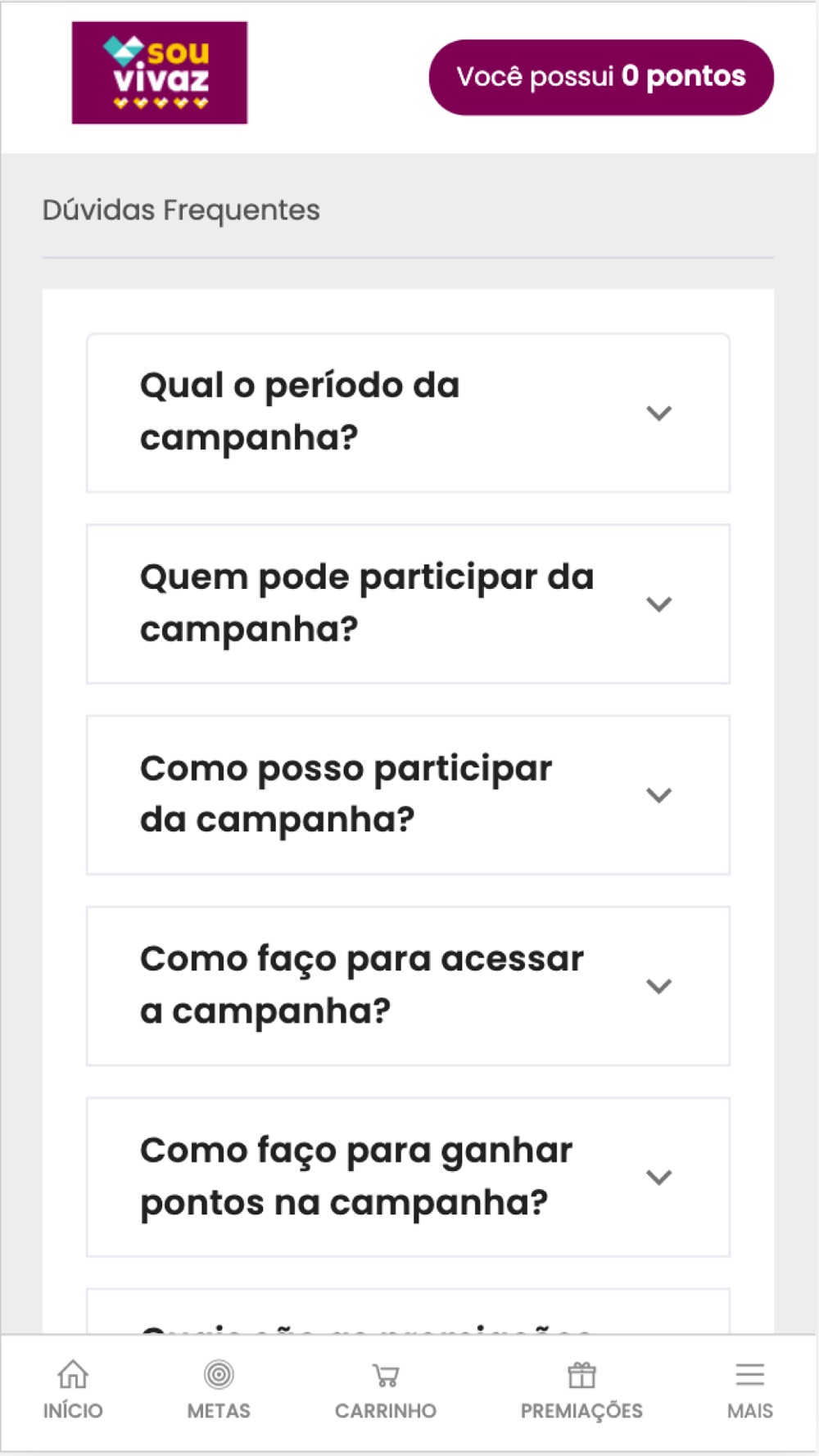This screenshot has width=819, height=1456.
Task: Expand 'Qual o período da campanha?'
Action: point(408,413)
